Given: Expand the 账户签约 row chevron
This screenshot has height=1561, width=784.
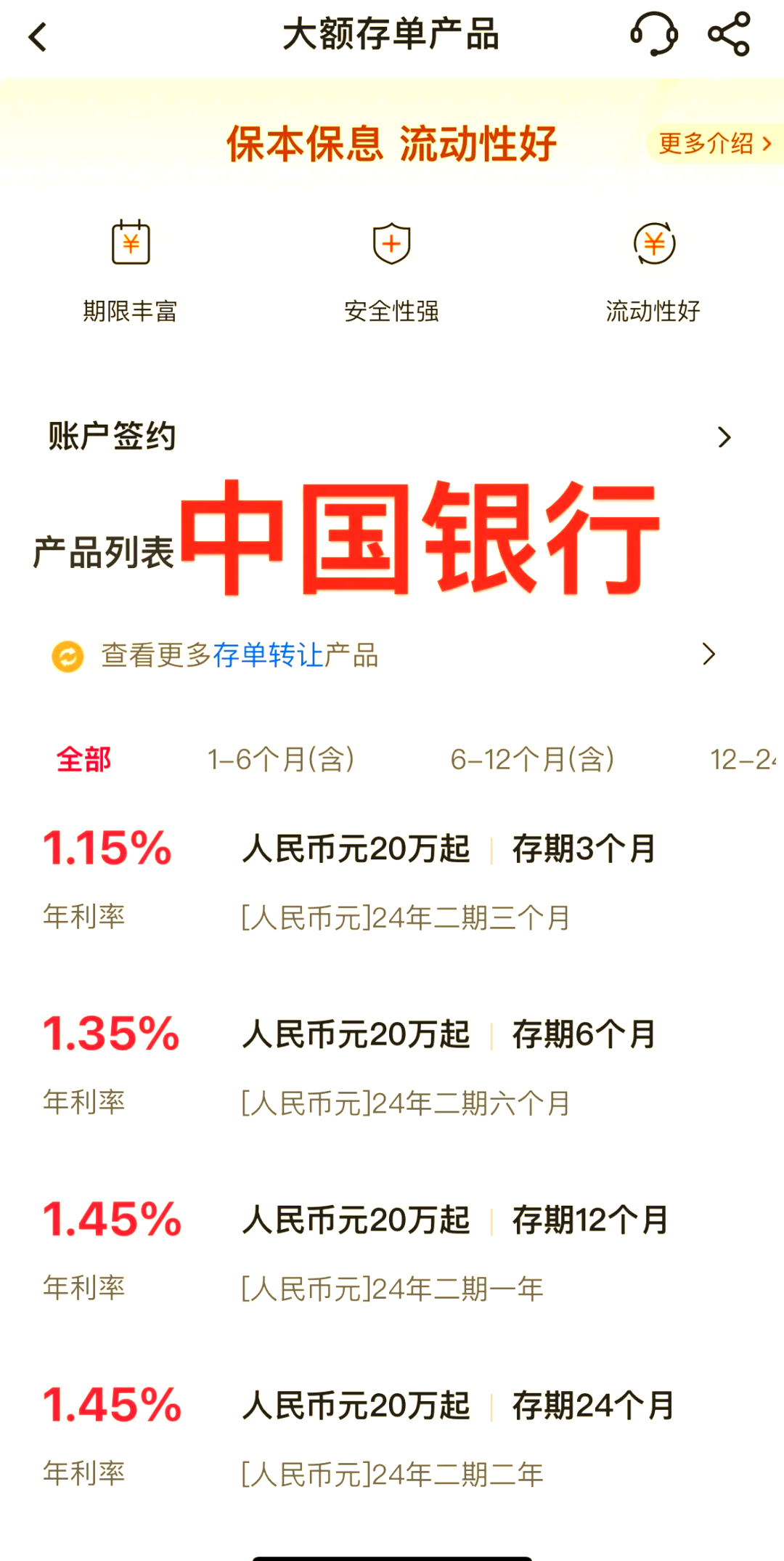Looking at the screenshot, I should click(724, 437).
